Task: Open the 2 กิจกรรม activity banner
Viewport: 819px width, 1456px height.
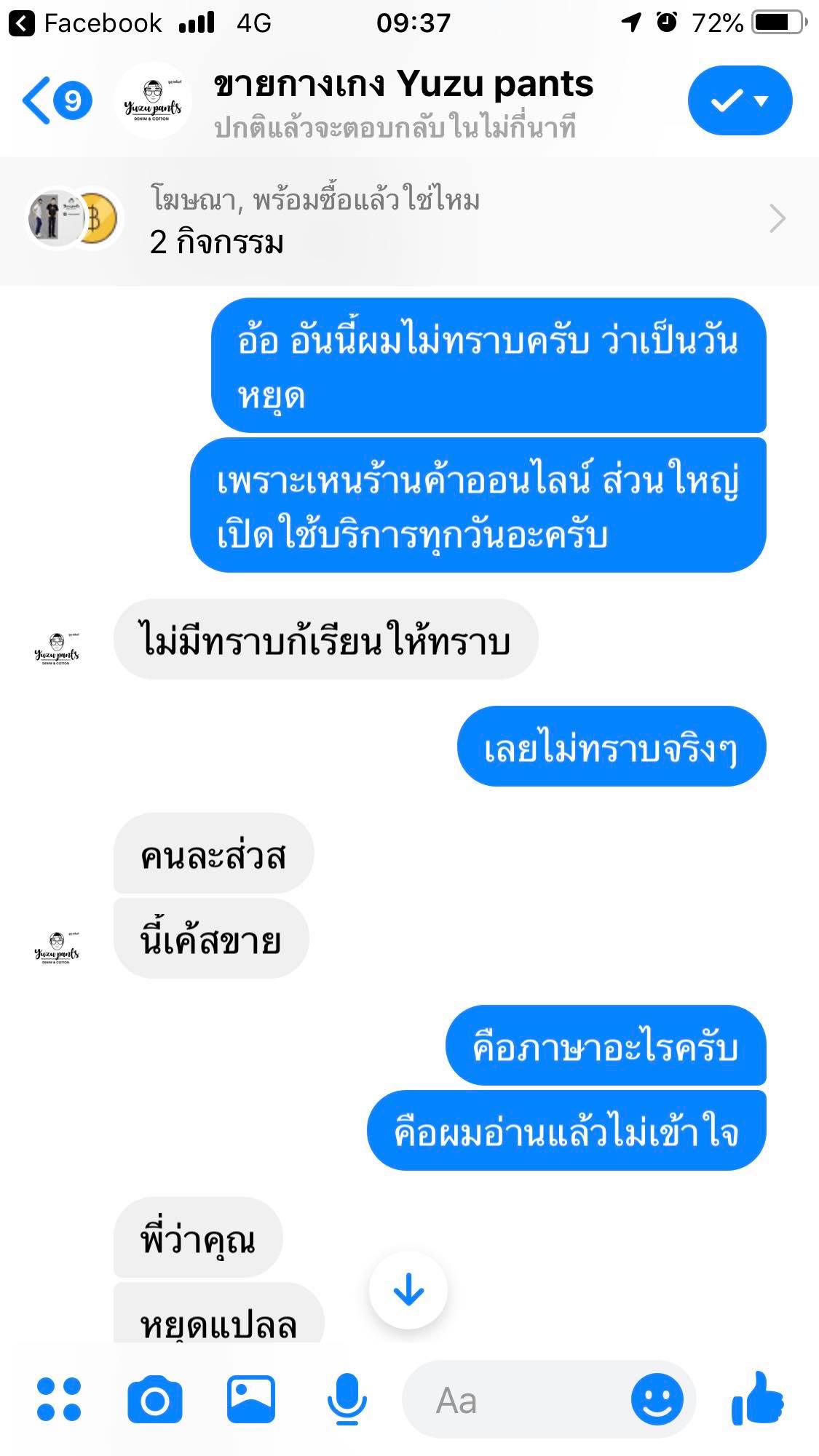Action: [409, 220]
